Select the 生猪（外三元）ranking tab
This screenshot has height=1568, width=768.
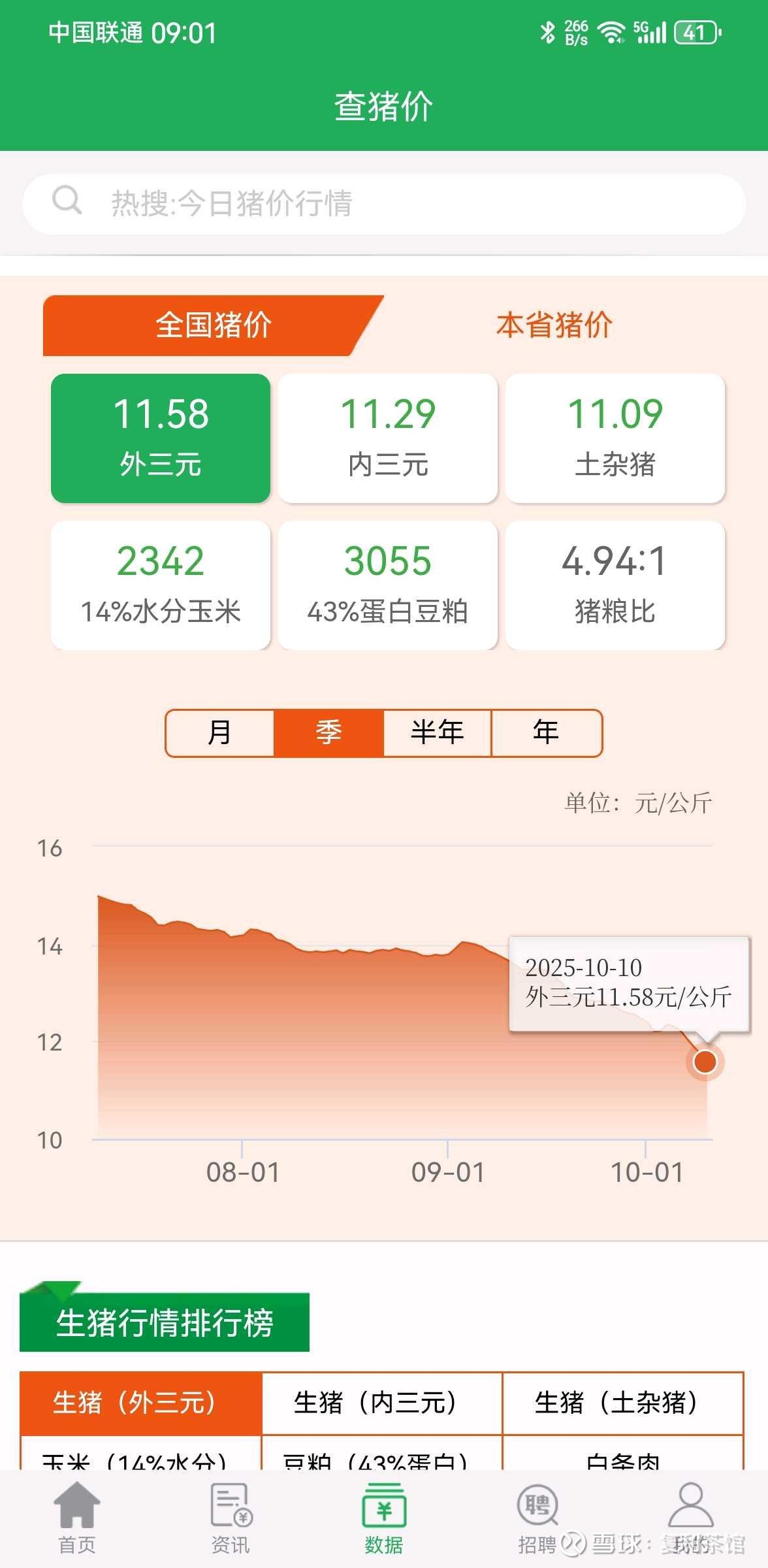(141, 1403)
